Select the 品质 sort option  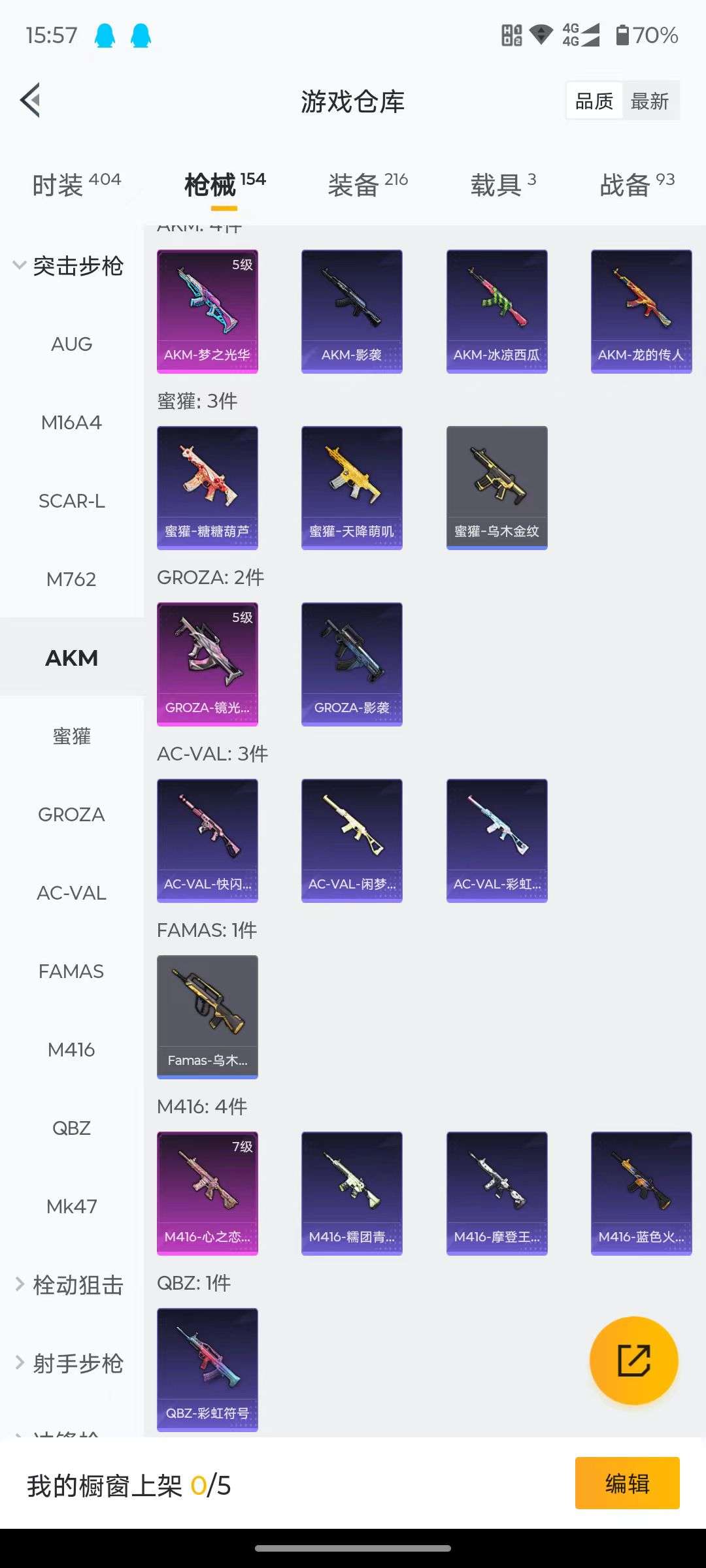pos(594,101)
